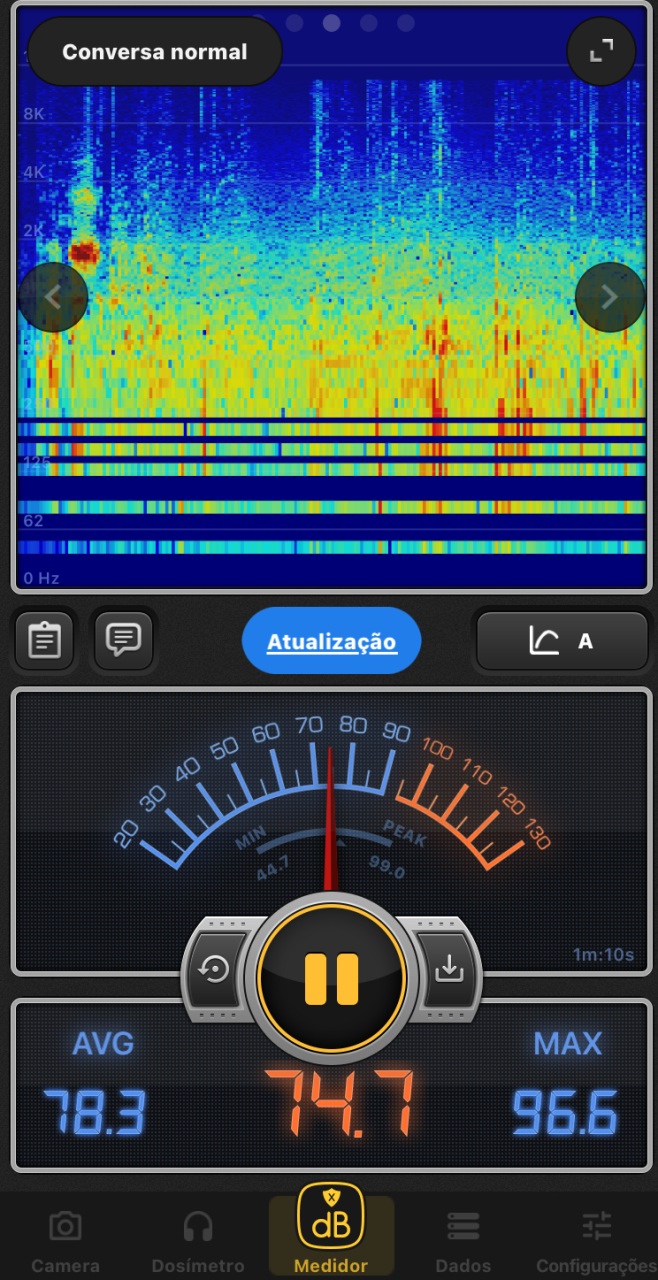
Task: Switch to the Camera tab
Action: point(65,1240)
